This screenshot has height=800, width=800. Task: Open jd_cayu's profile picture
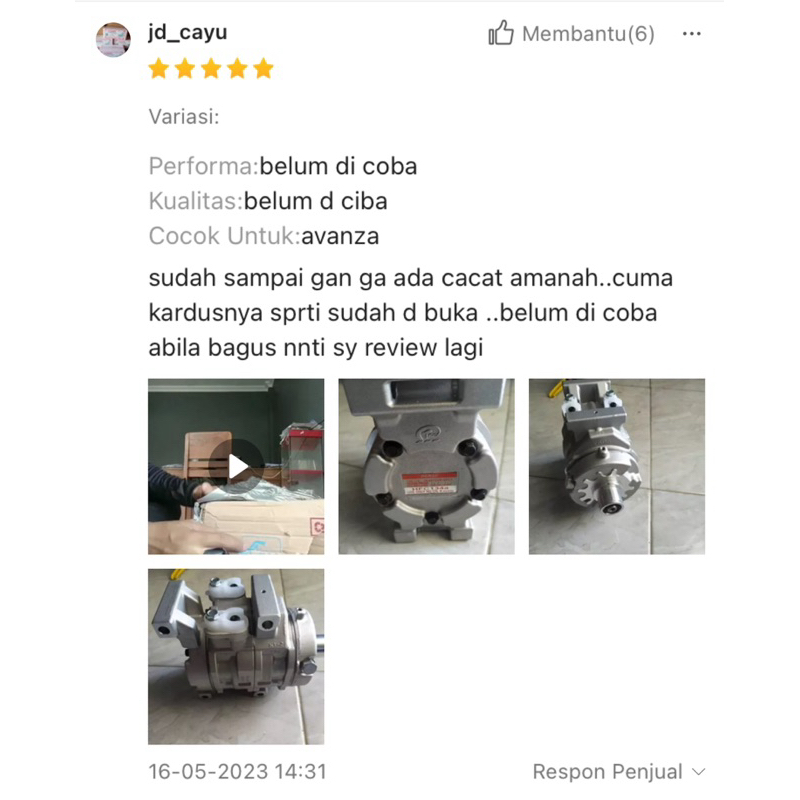coord(113,39)
